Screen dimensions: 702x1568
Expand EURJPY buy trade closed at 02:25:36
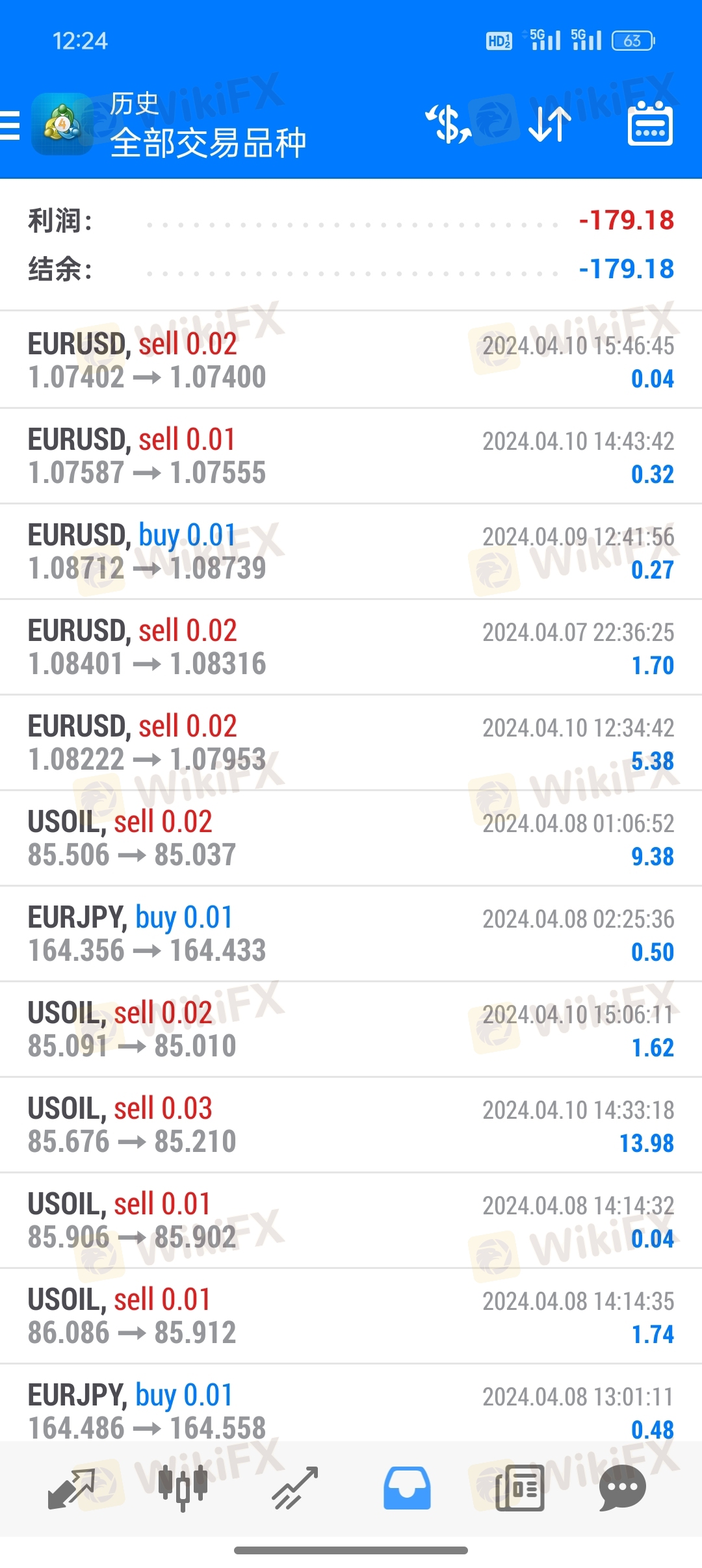pos(351,934)
